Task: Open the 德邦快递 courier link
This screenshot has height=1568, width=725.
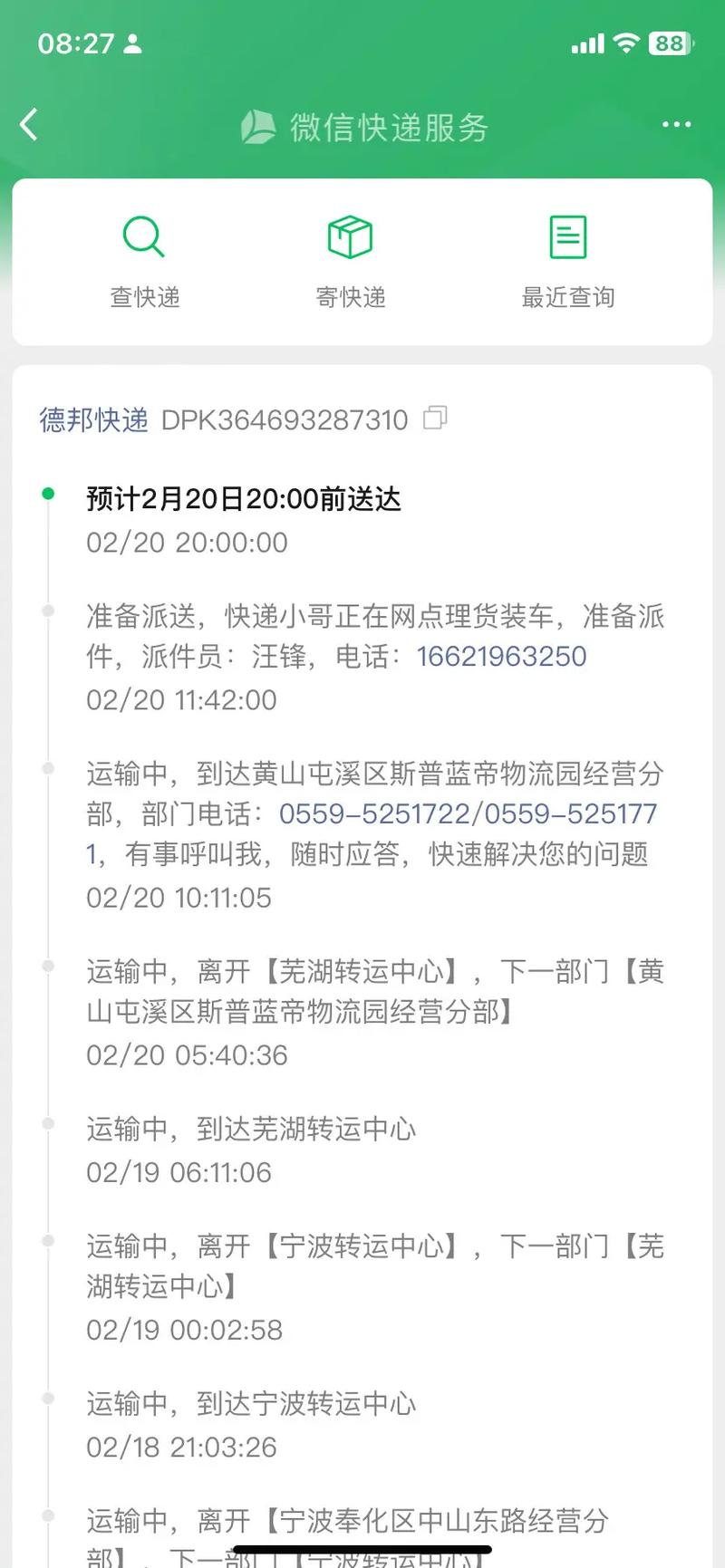Action: 93,420
